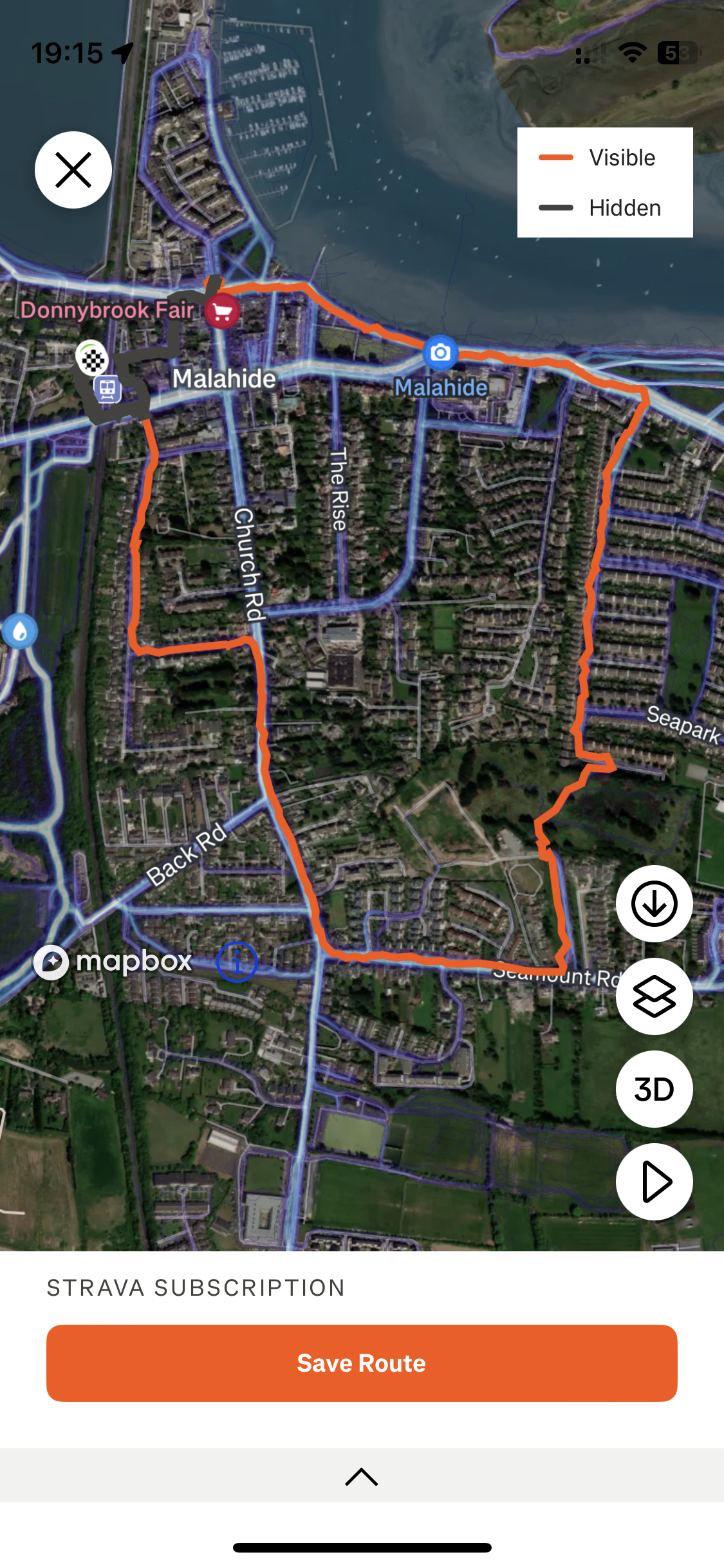Open Mapbox attribution info icon
The height and width of the screenshot is (1568, 724).
pyautogui.click(x=237, y=962)
